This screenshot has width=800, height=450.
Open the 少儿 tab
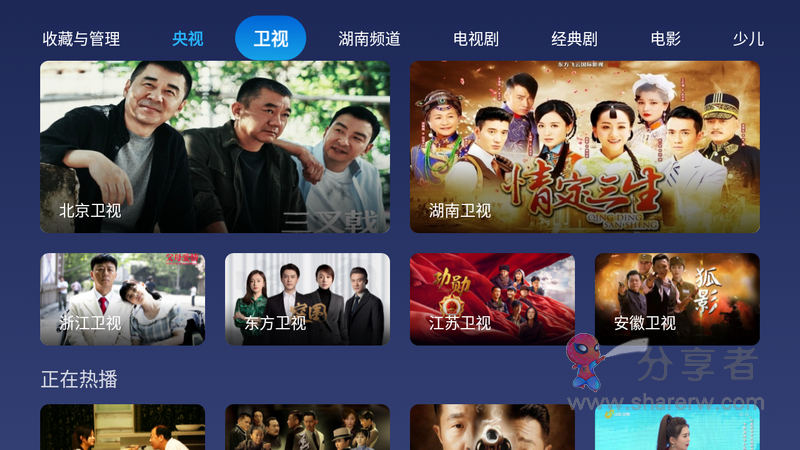click(x=748, y=39)
